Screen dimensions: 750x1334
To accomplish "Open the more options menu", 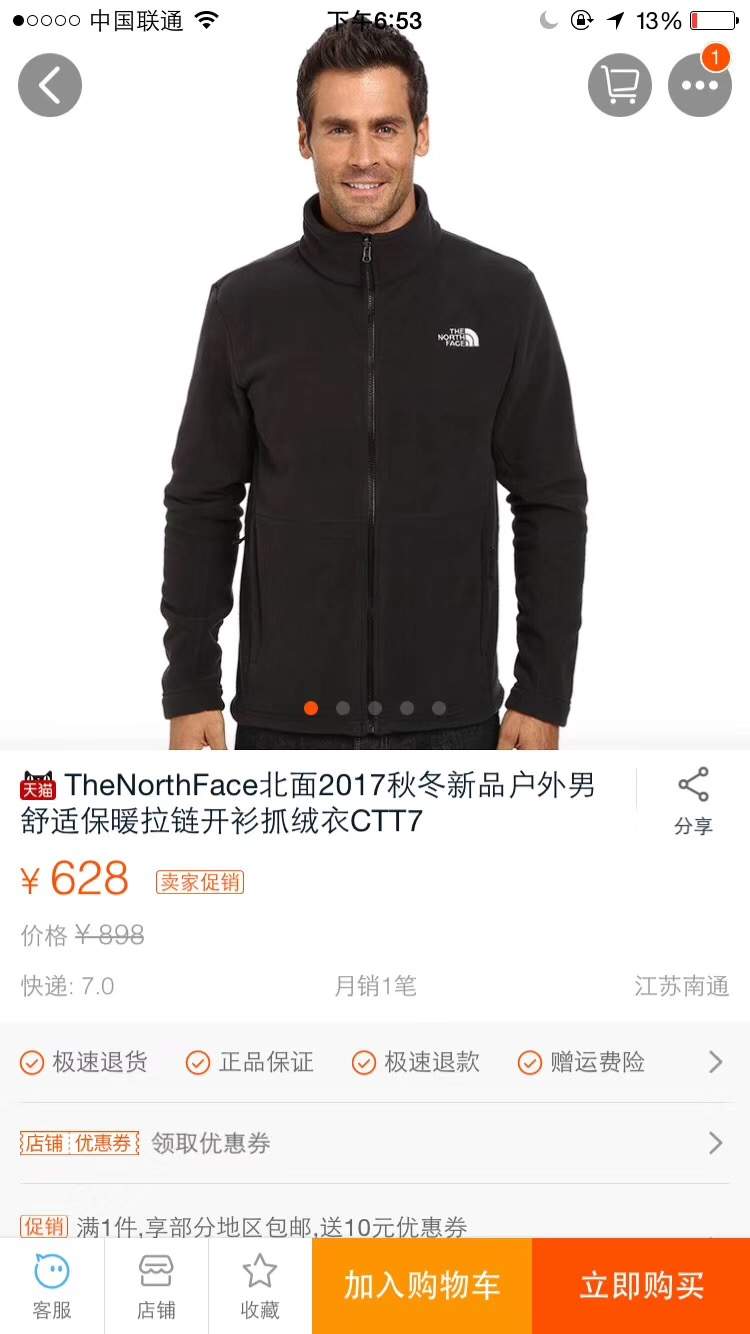I will (x=699, y=85).
